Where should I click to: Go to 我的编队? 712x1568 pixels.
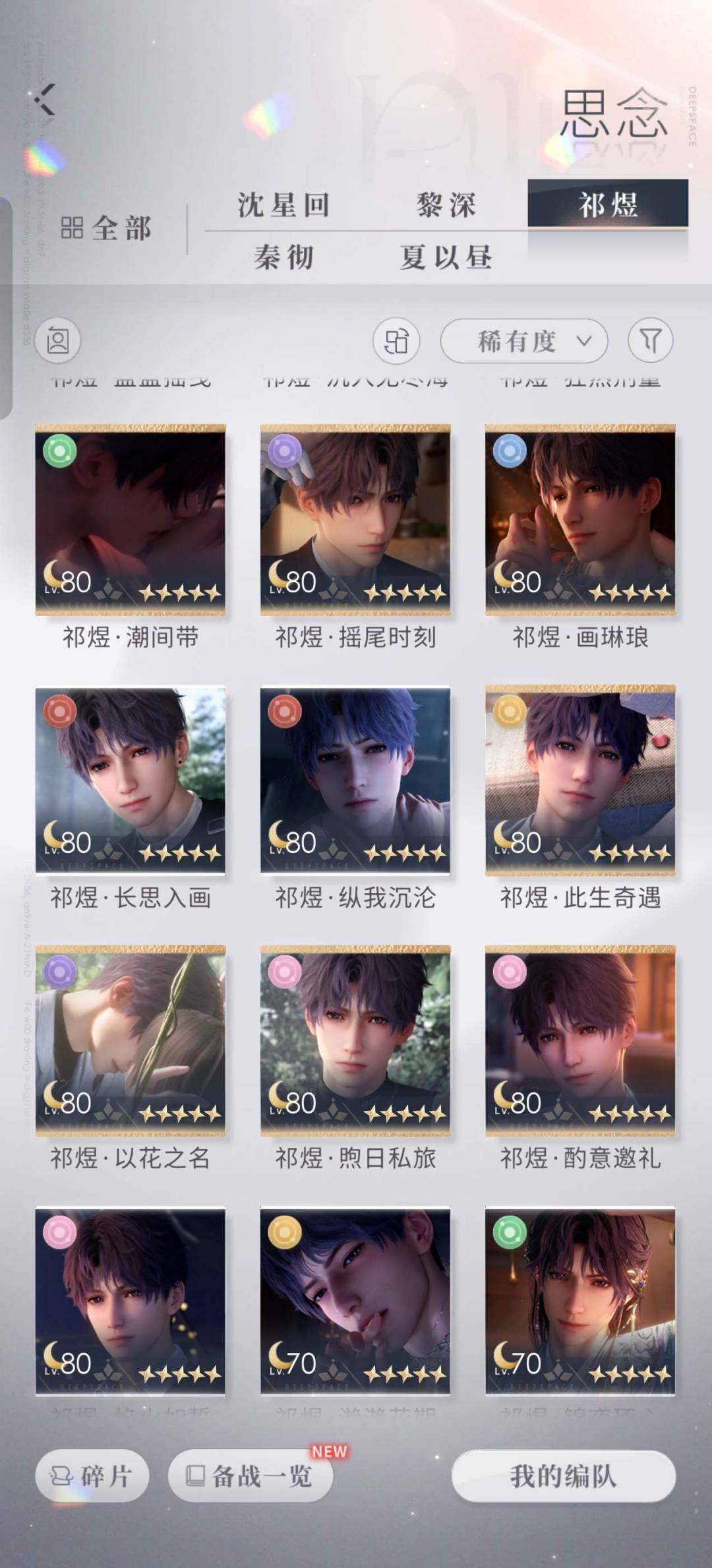point(564,1476)
